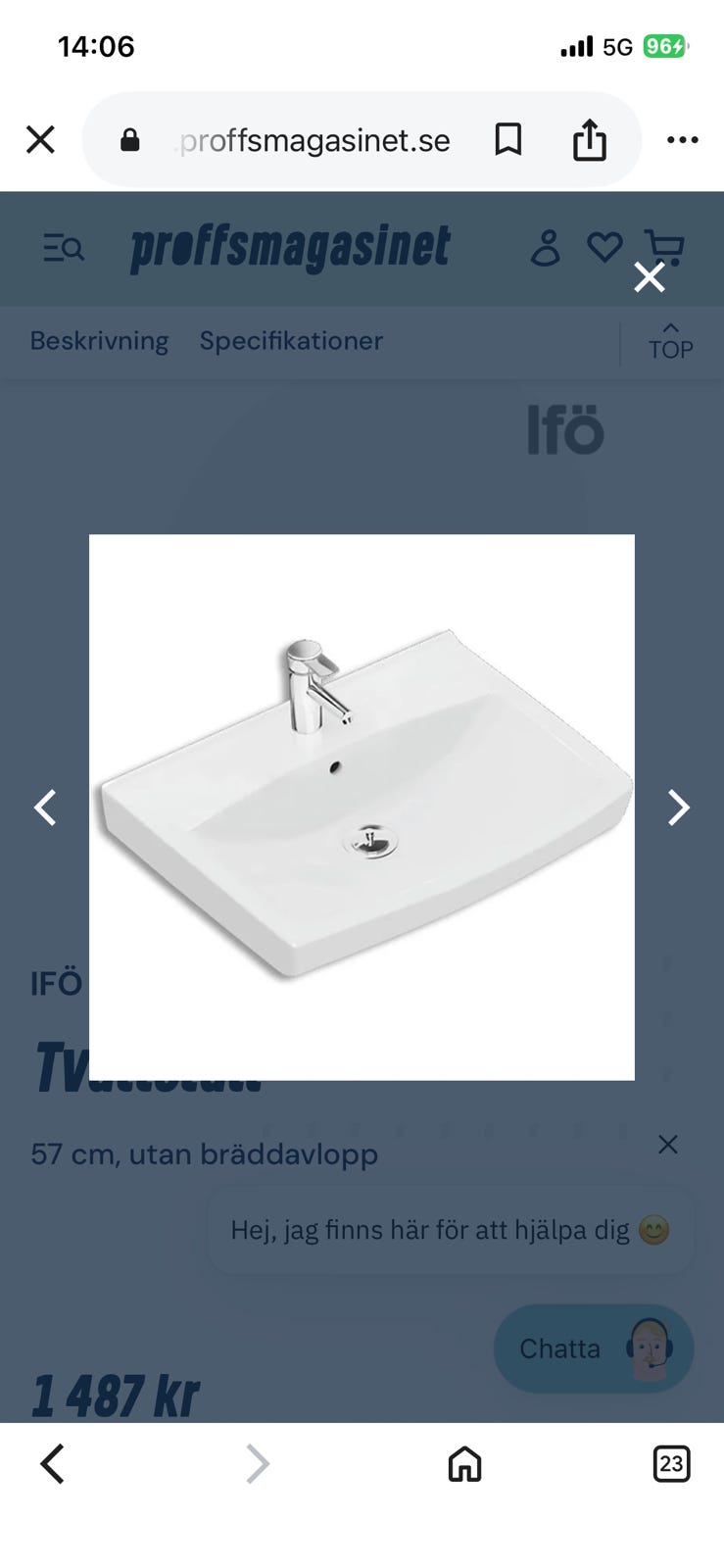724x1568 pixels.
Task: Go to the browser home page
Action: click(x=464, y=1464)
